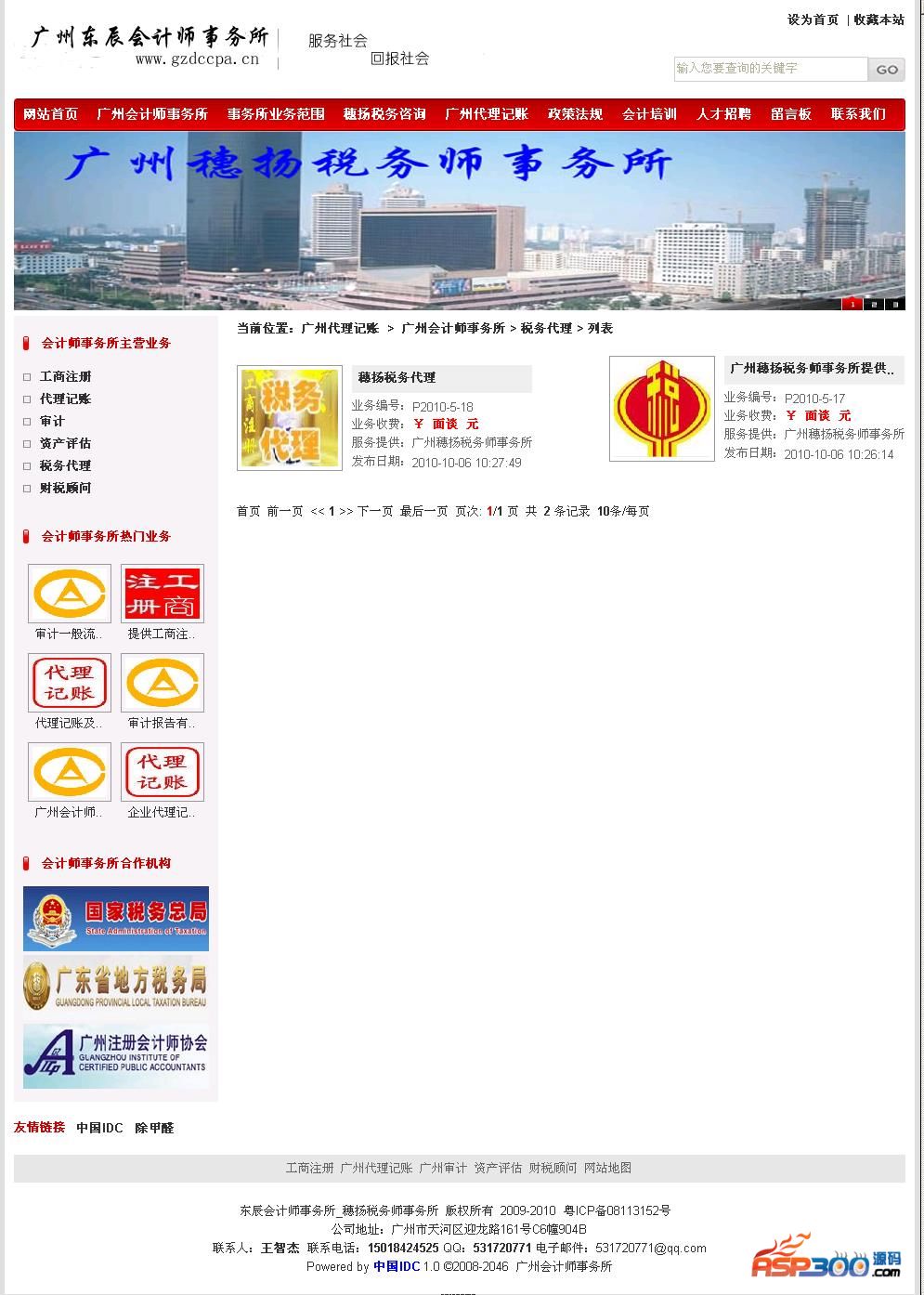This screenshot has height=1295, width=924.
Task: Open 留言板 in the navigation bar
Action: pos(791,114)
